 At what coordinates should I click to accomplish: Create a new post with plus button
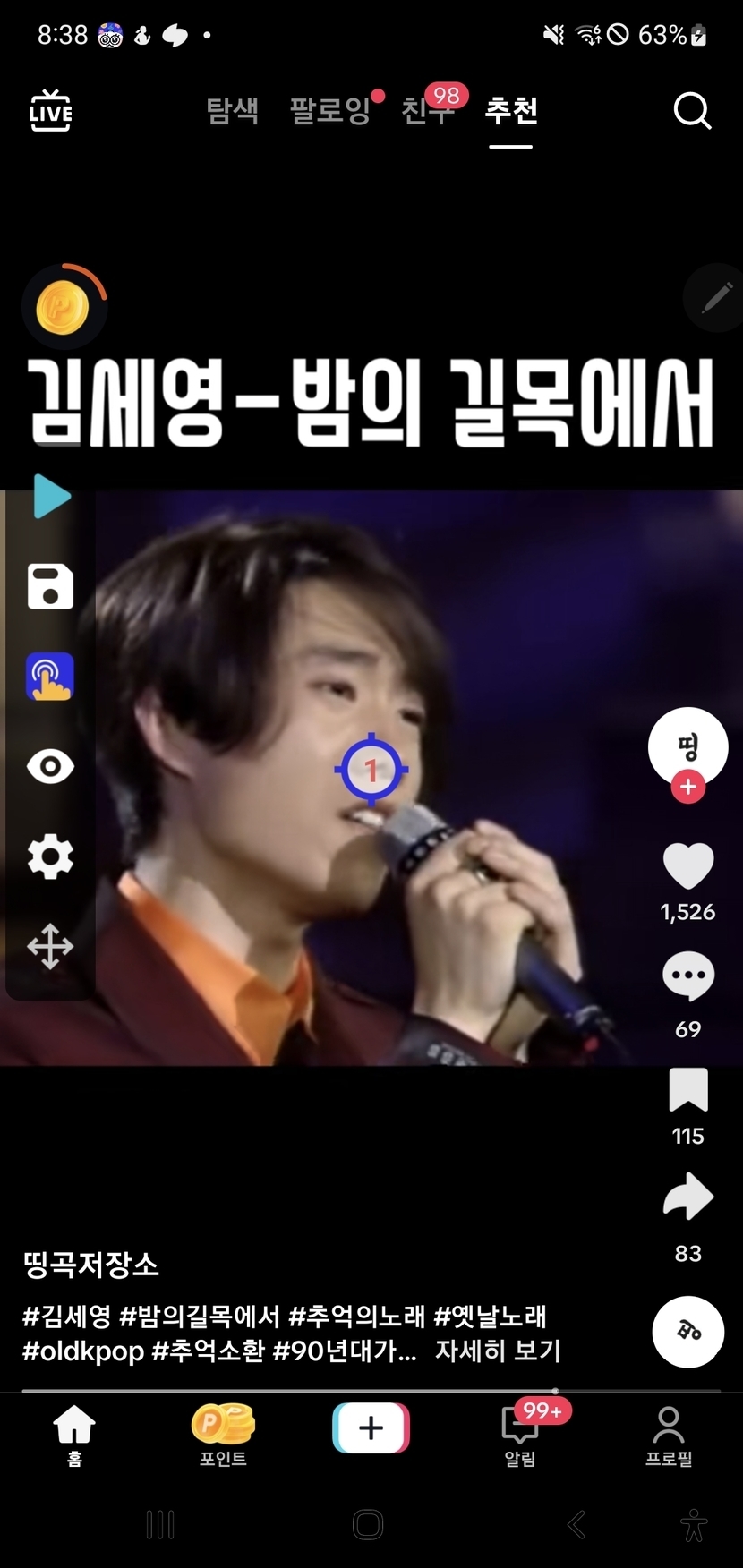[x=371, y=1427]
